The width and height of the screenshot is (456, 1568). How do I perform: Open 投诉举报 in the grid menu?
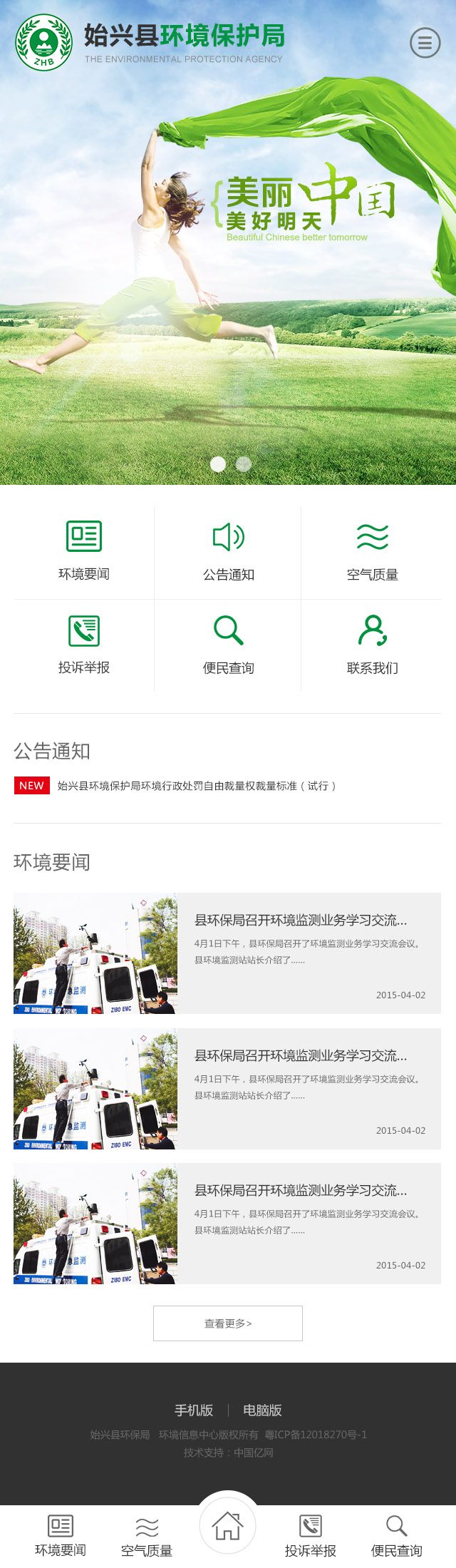click(84, 645)
